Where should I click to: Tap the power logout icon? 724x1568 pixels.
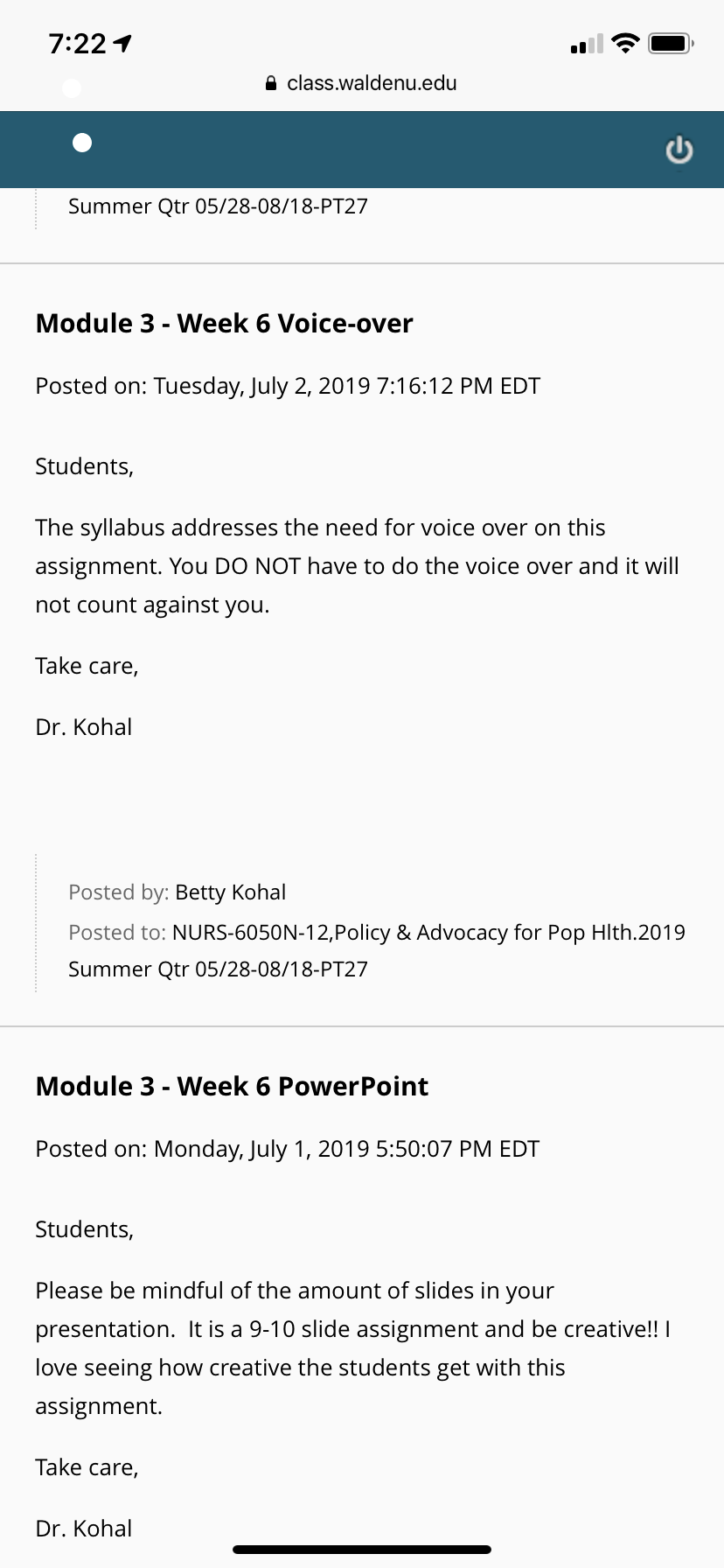click(x=679, y=150)
